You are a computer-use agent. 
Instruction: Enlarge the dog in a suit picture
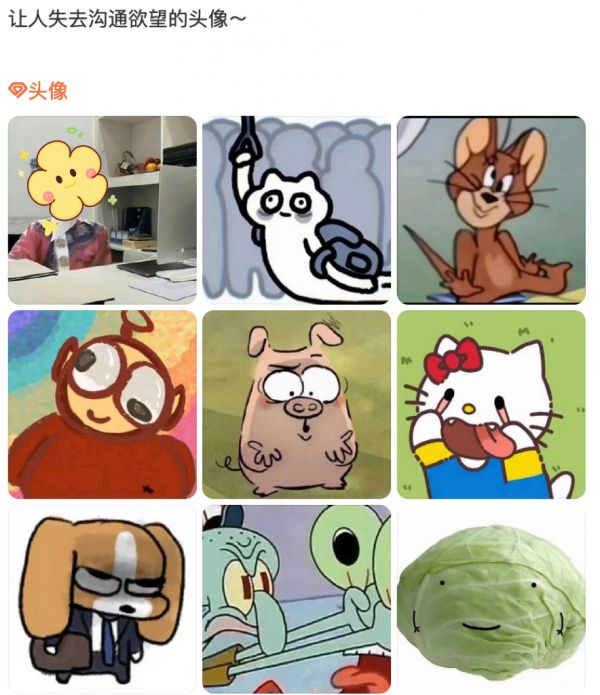(x=102, y=598)
